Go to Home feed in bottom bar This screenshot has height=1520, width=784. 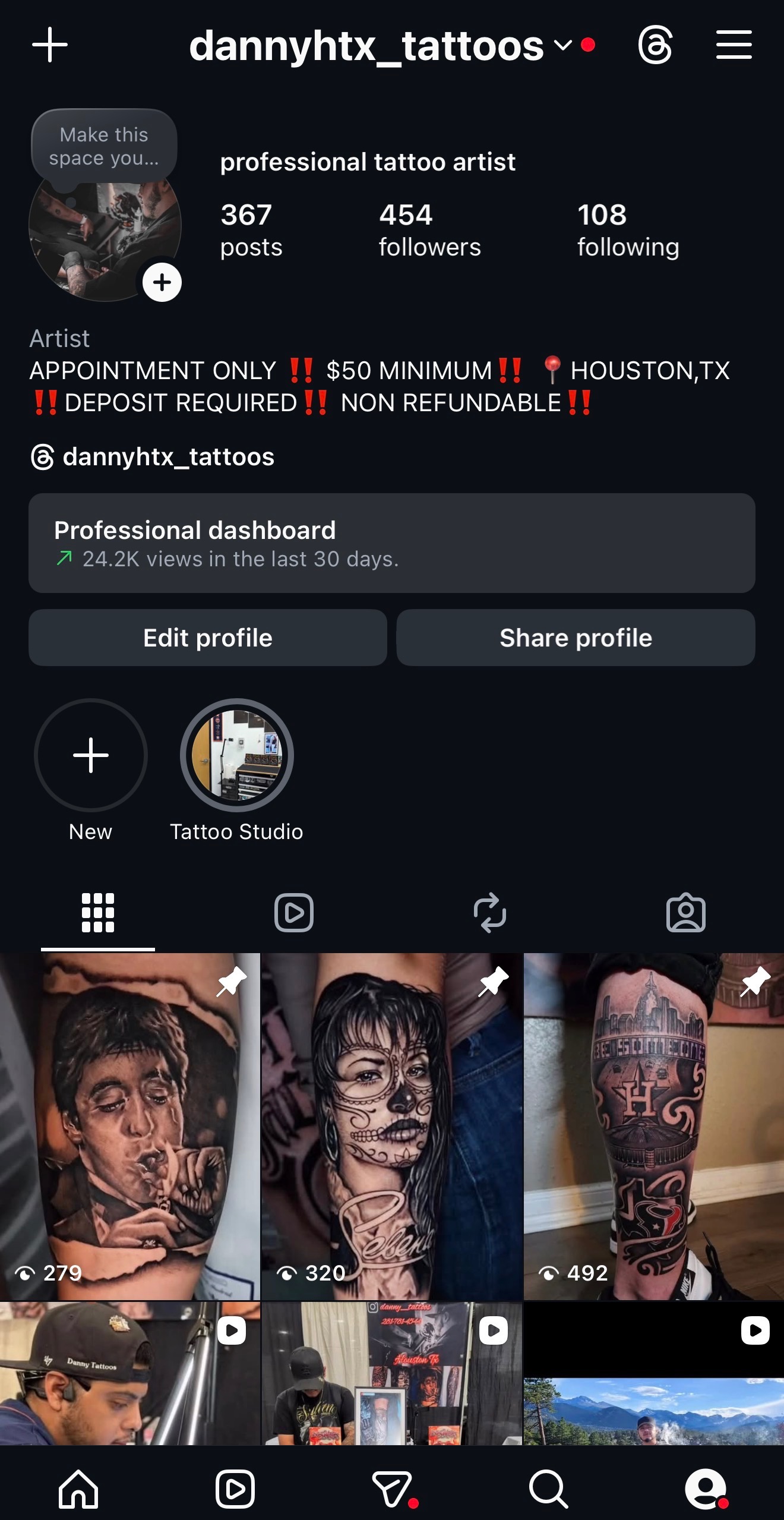click(x=78, y=1489)
